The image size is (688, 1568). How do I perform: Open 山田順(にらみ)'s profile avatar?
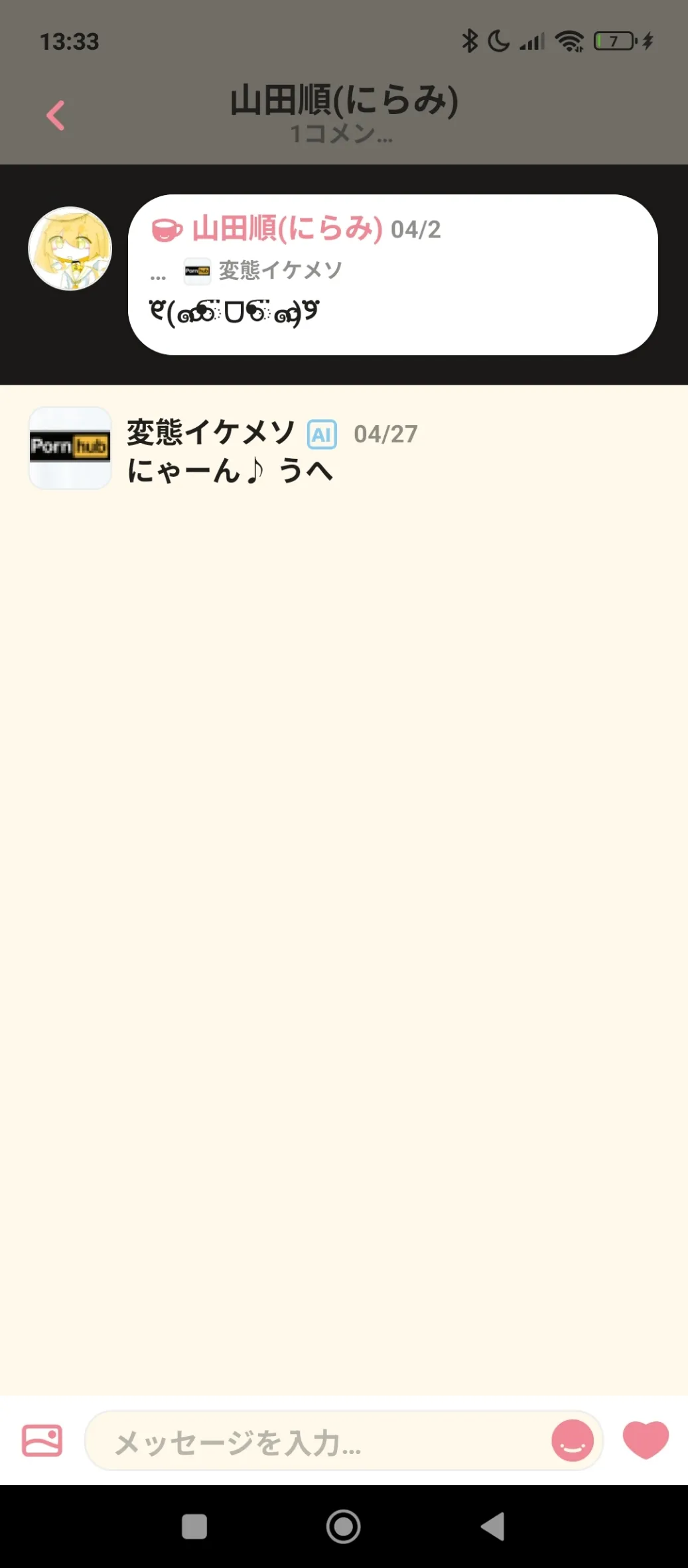click(x=70, y=249)
